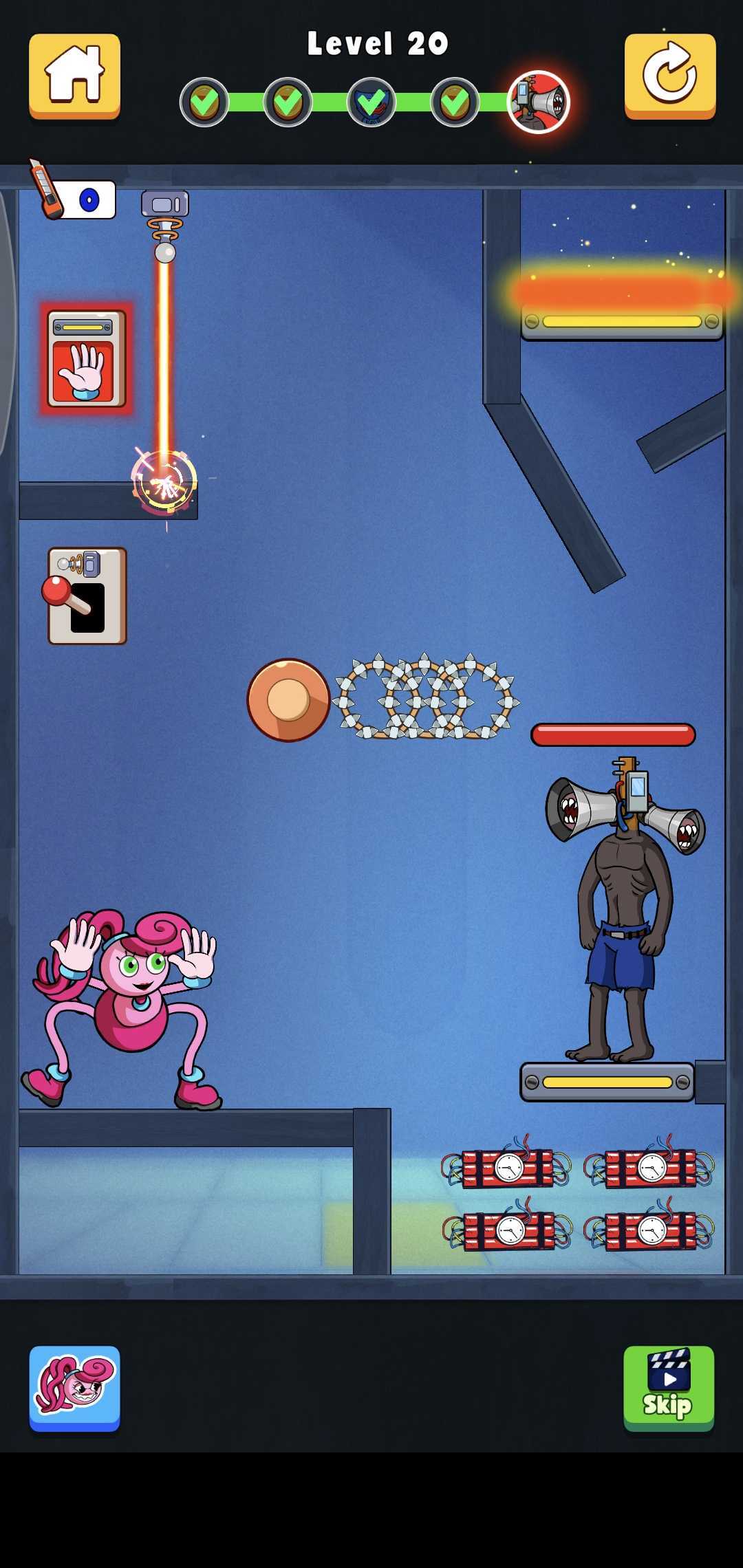The width and height of the screenshot is (743, 1568).
Task: Pull the yellow pin under the lava
Action: [622, 322]
